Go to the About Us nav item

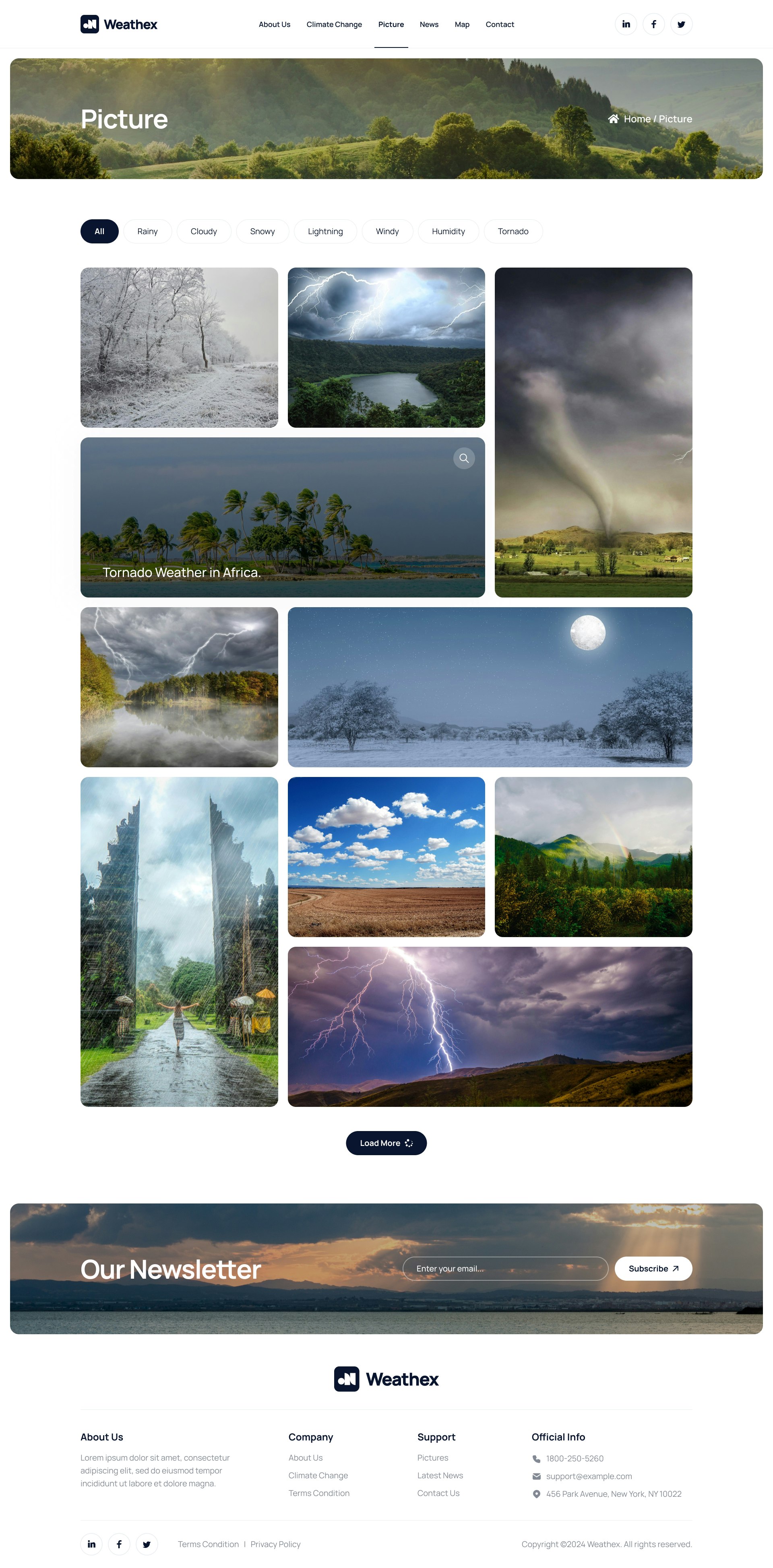click(274, 25)
